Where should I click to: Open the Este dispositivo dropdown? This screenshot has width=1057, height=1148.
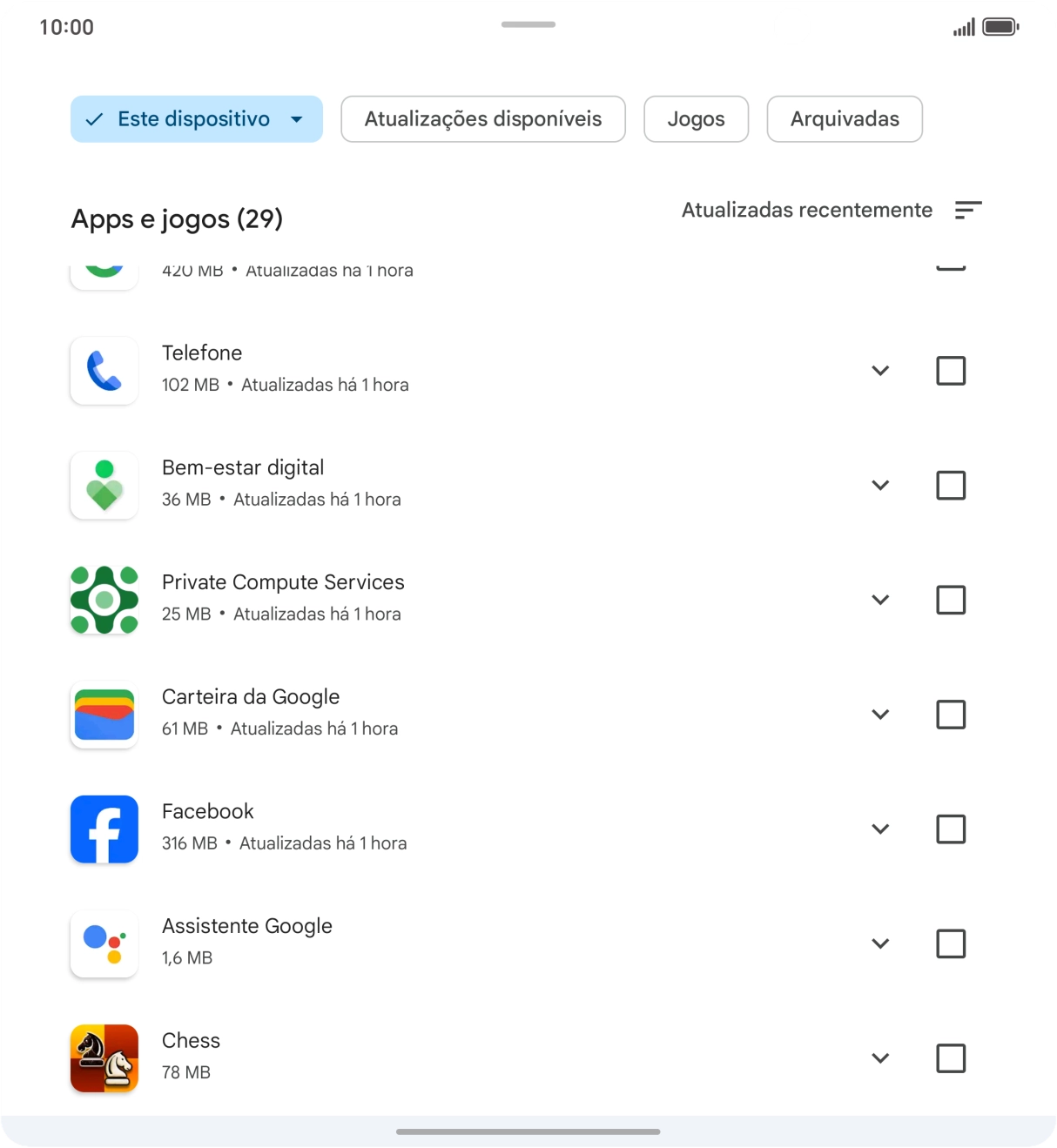196,118
